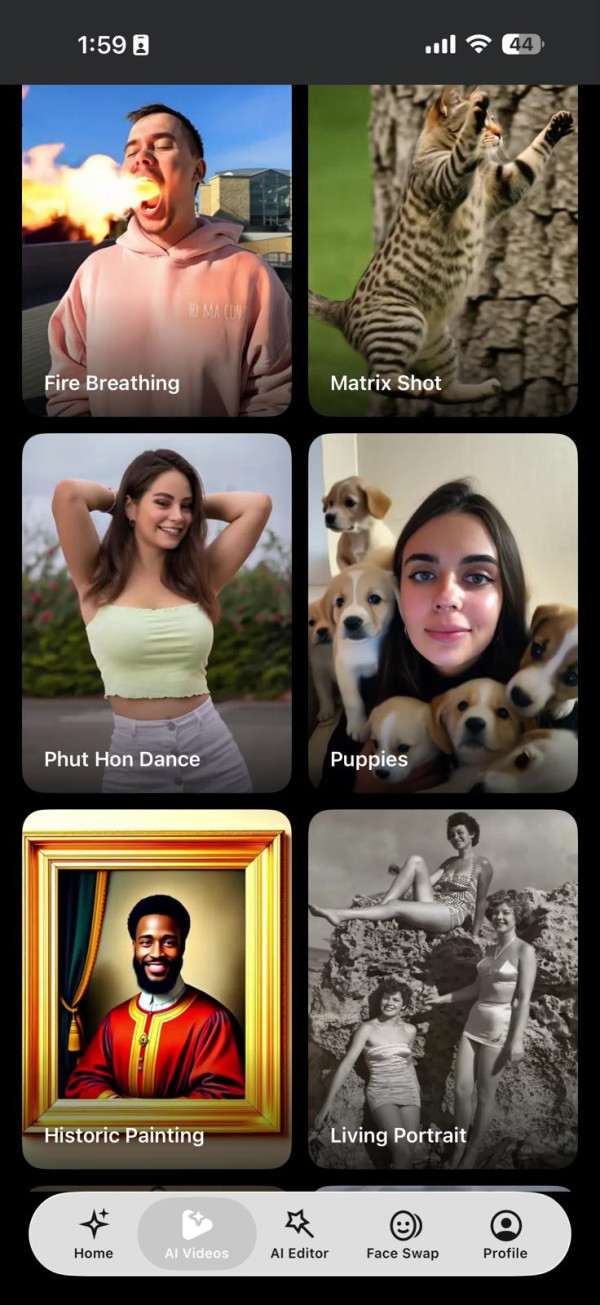
Task: Tap the AI Videos tab
Action: pos(197,1234)
